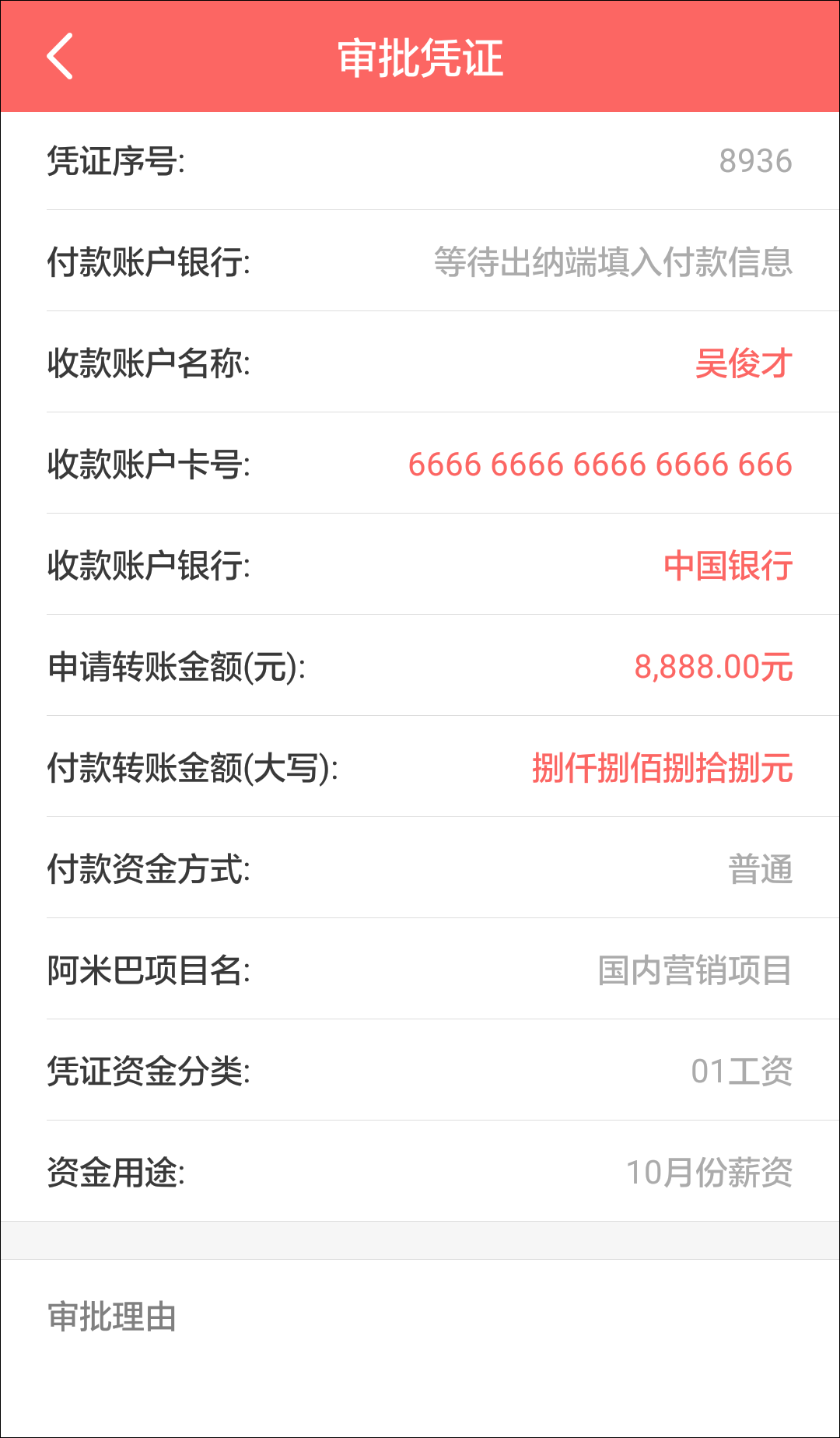Tap the card number 6666 6666 6666 6666 666

coord(599,465)
